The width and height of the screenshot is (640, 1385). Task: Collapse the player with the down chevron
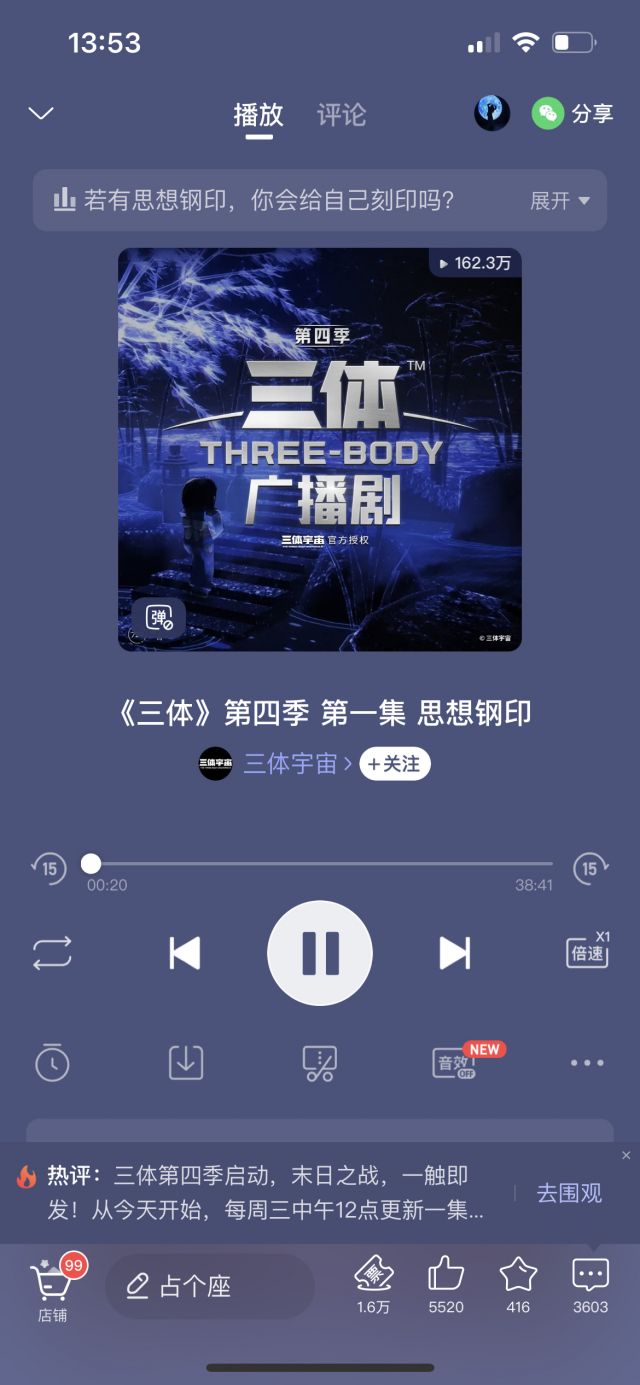41,113
